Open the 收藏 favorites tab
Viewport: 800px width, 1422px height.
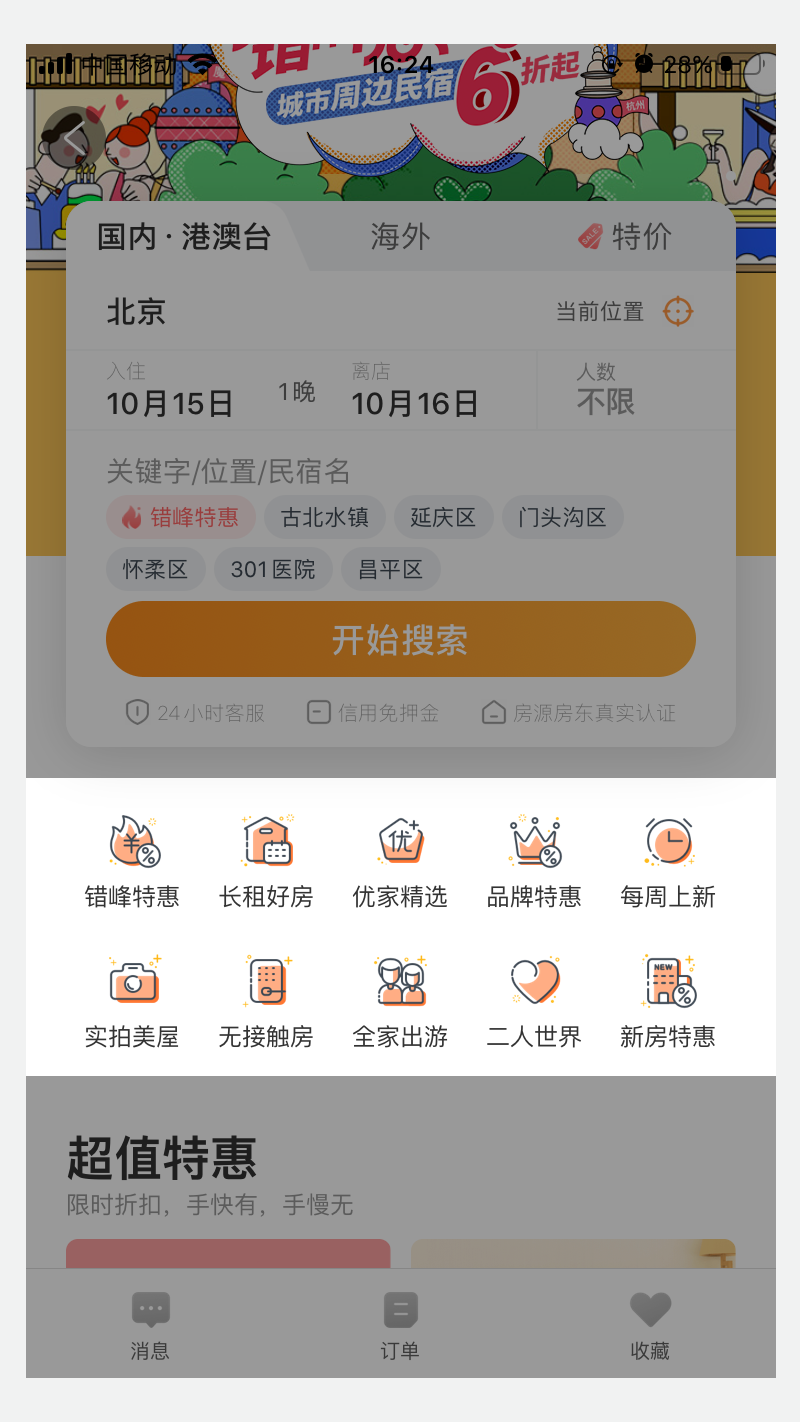click(650, 1324)
